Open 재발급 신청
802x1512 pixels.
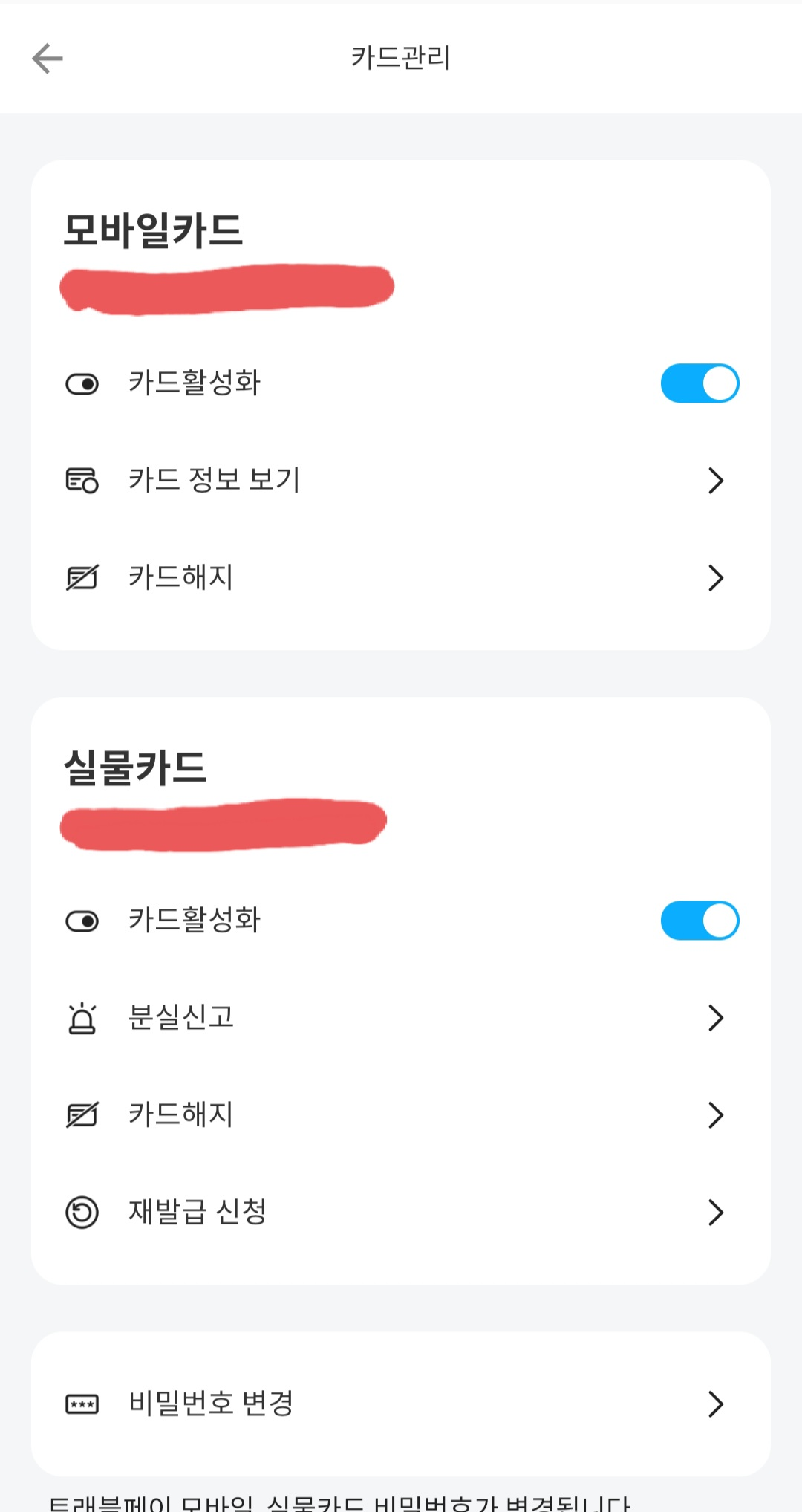[401, 1212]
